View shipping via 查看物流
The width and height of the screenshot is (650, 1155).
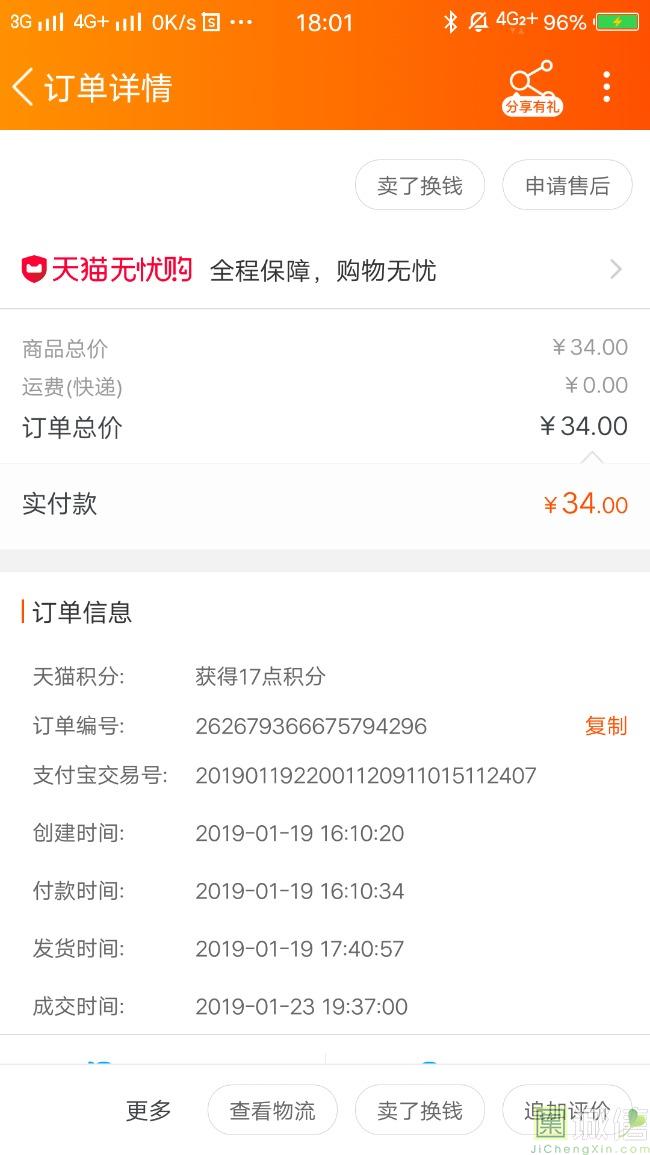click(272, 1110)
